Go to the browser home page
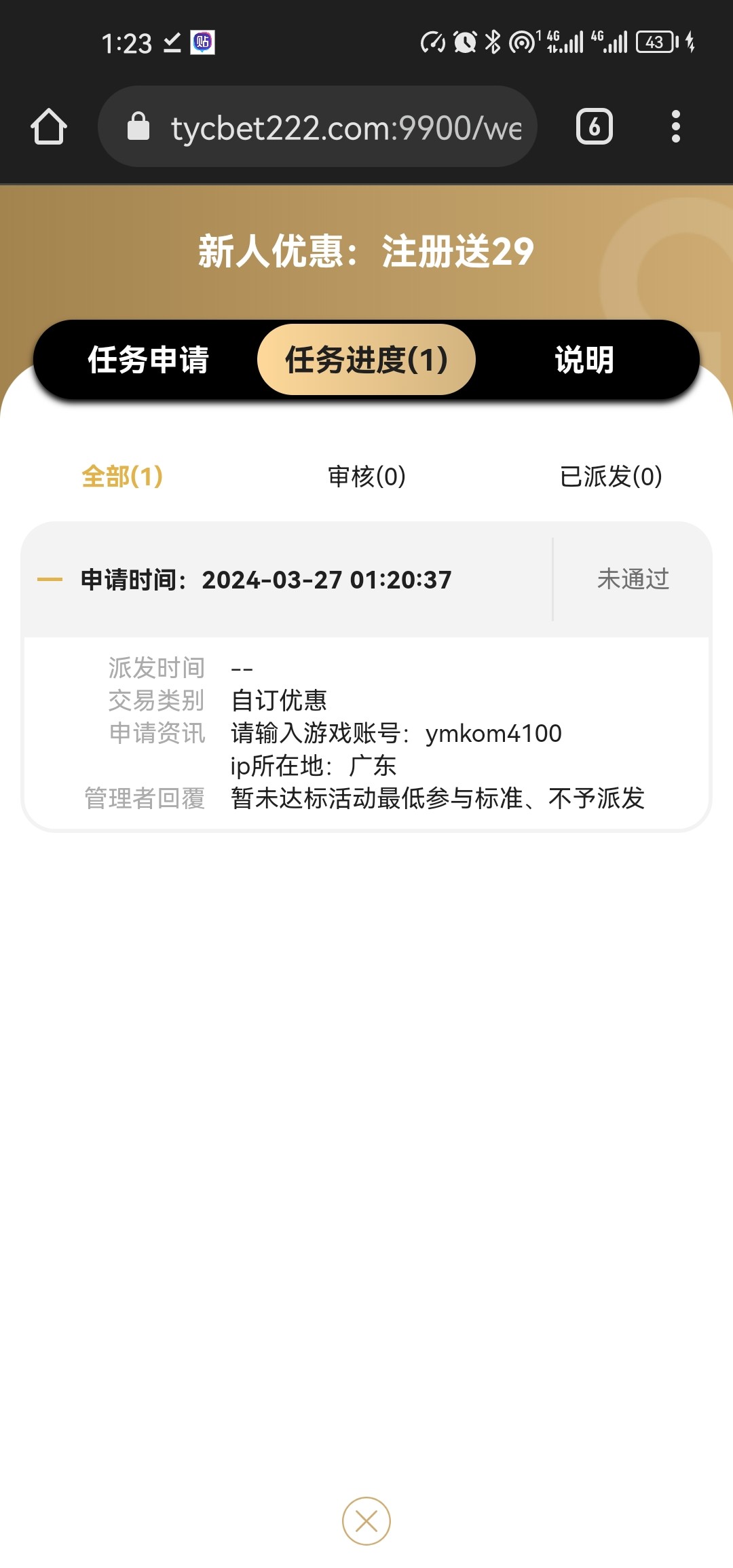 (x=49, y=127)
